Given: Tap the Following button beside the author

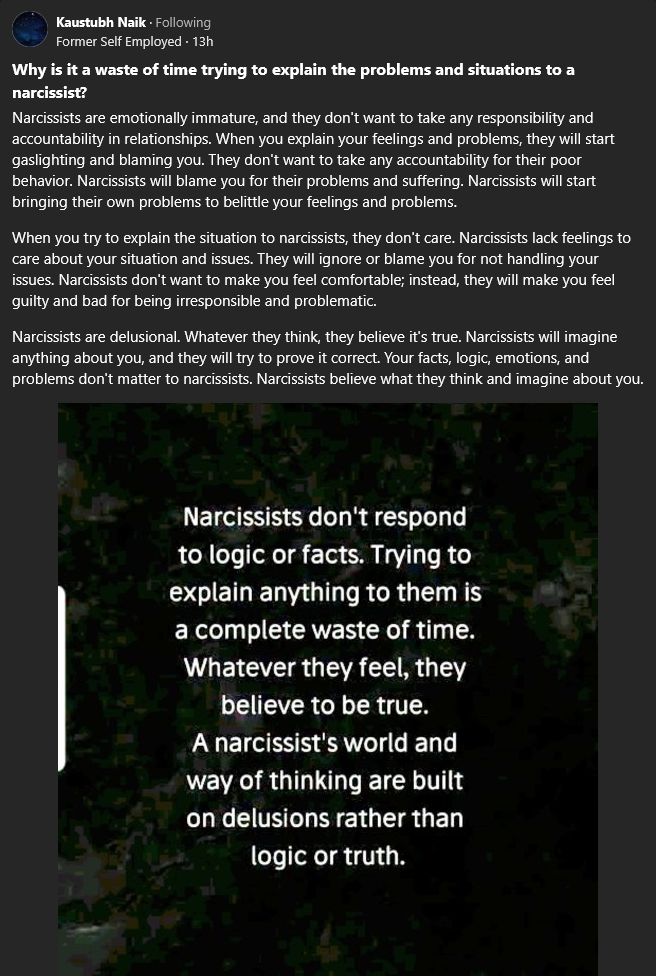Looking at the screenshot, I should tap(183, 22).
